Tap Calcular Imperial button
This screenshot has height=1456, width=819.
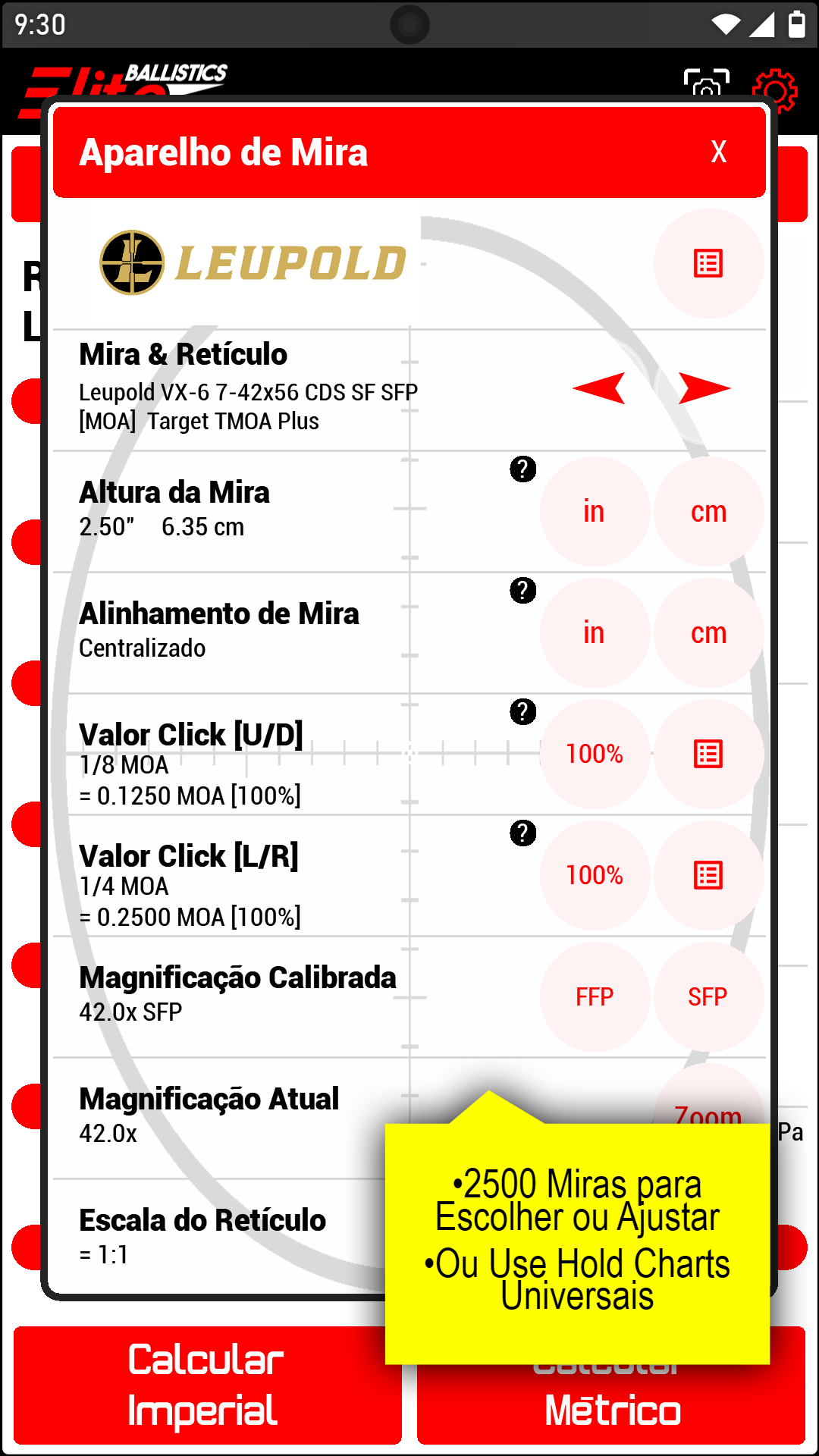pos(206,1385)
